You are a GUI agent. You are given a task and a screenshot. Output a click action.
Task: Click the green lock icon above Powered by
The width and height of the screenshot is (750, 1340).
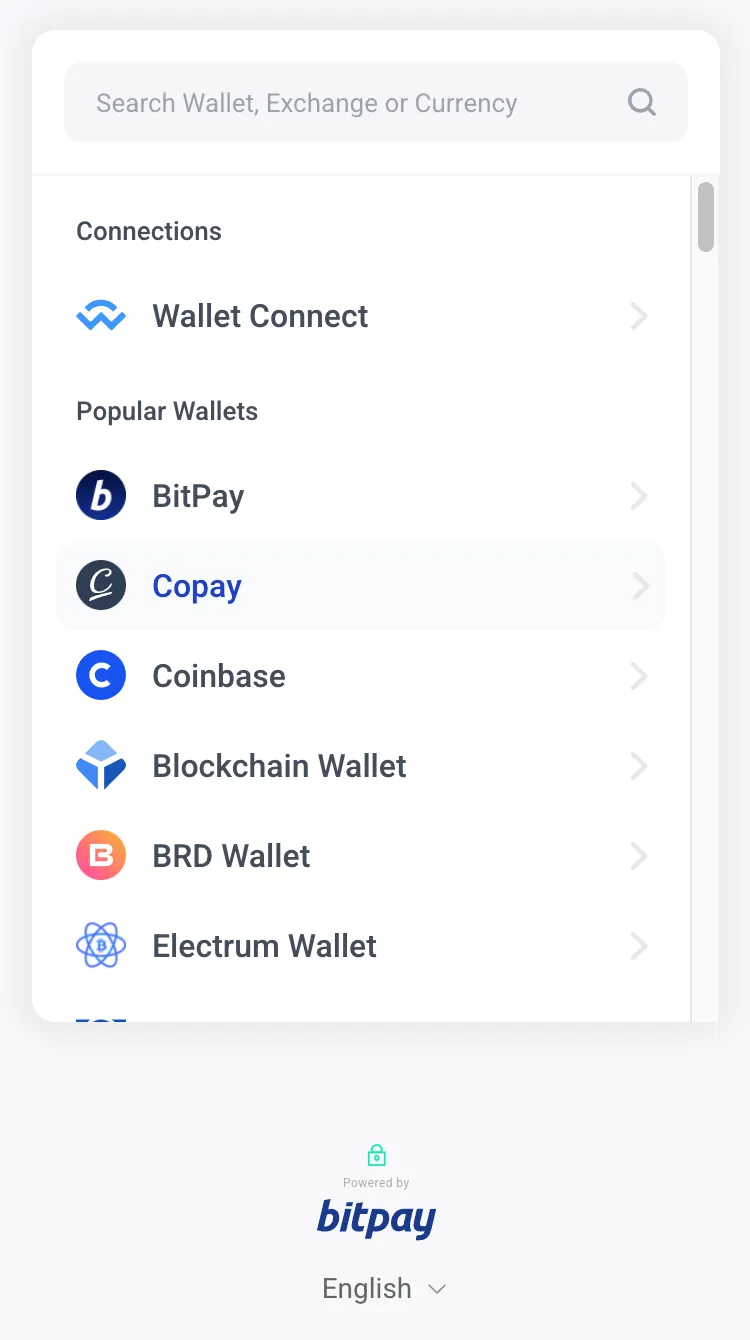pyautogui.click(x=376, y=1154)
